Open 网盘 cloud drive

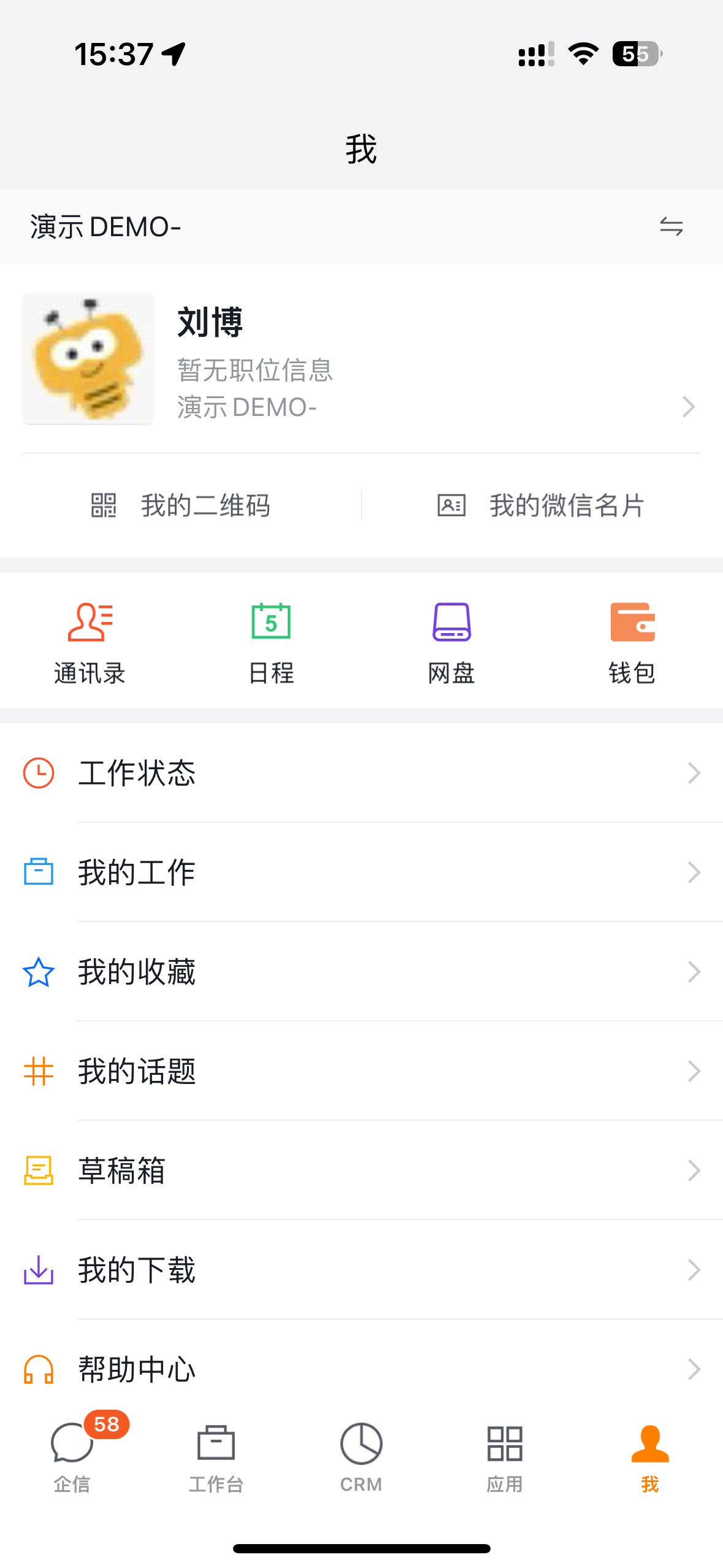click(451, 642)
